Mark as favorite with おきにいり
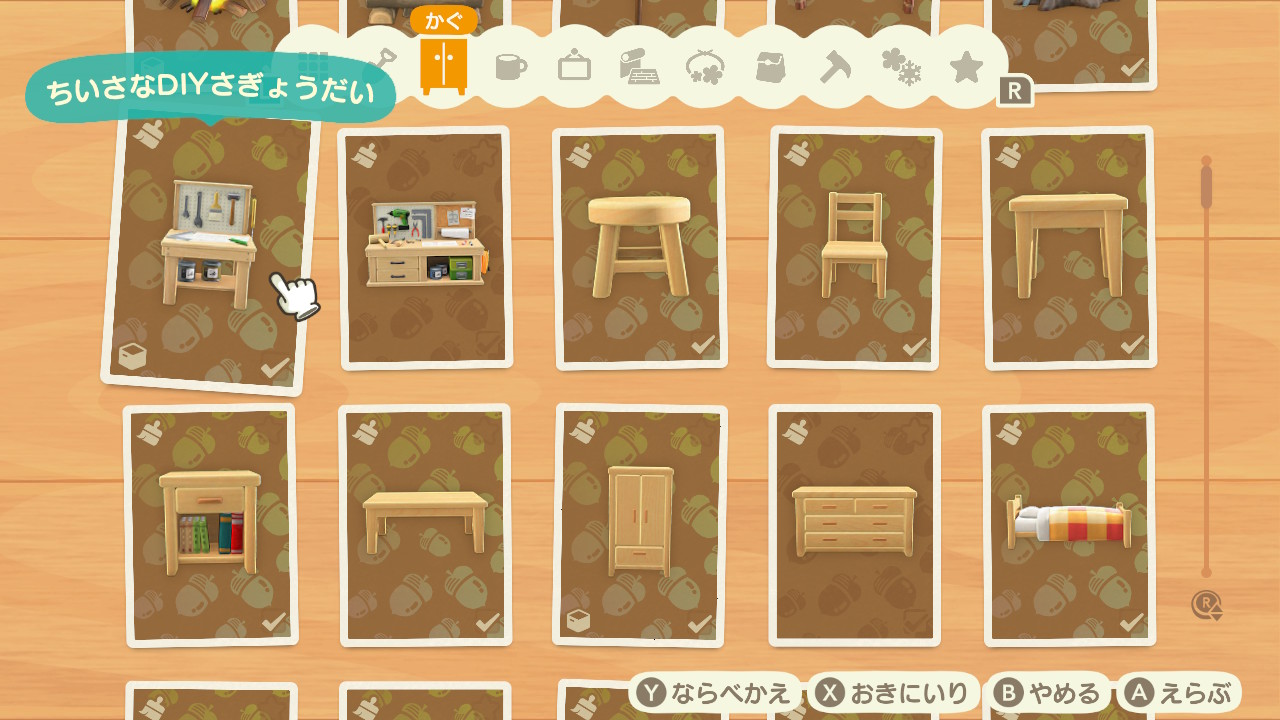Screen dimensions: 1280x720 pos(895,693)
